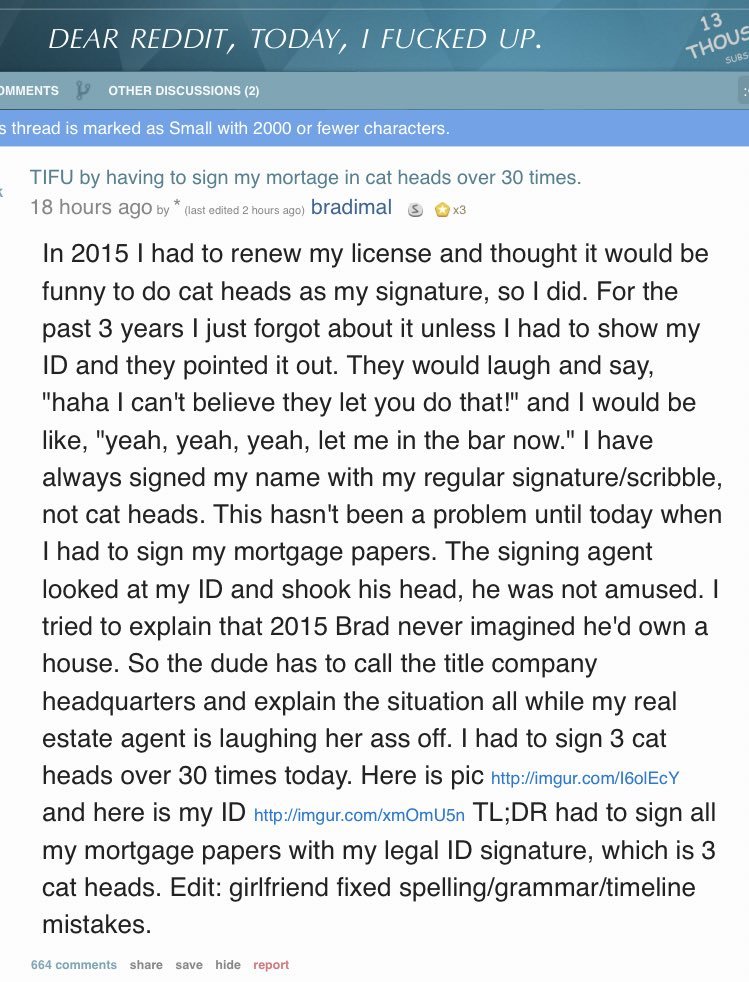View the 664 comments
The width and height of the screenshot is (749, 982).
click(x=73, y=965)
